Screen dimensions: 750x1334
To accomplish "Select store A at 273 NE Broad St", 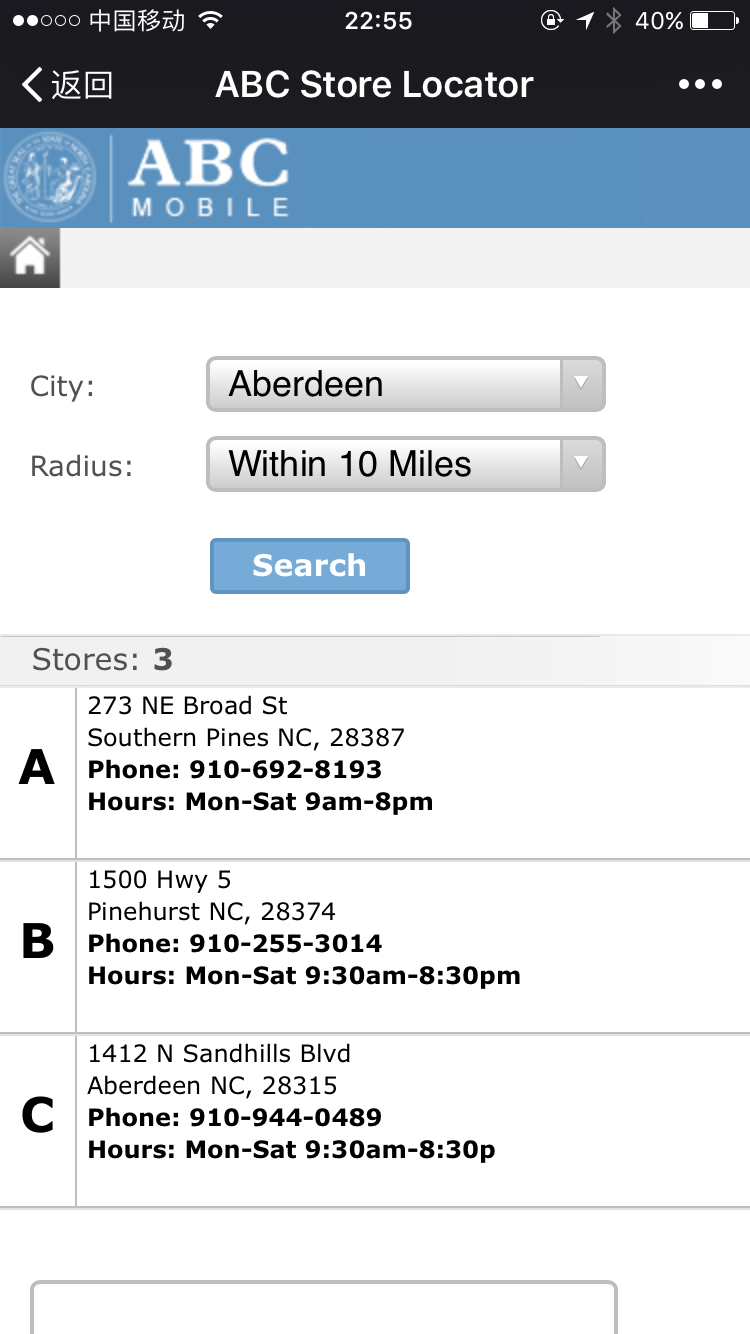I will point(375,772).
